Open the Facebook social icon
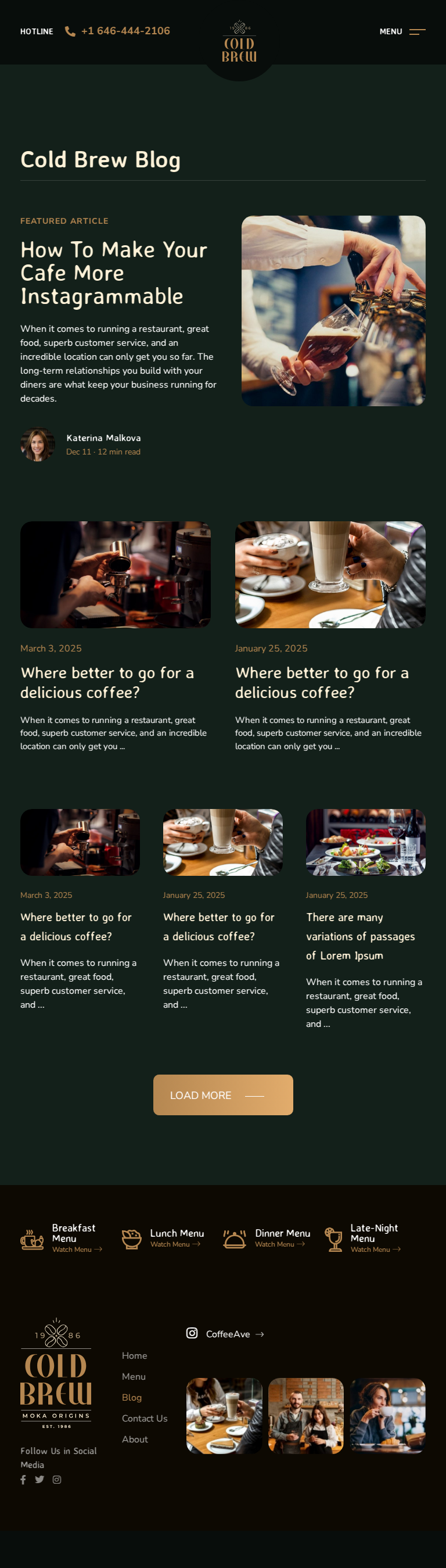The height and width of the screenshot is (1568, 446). (23, 1480)
